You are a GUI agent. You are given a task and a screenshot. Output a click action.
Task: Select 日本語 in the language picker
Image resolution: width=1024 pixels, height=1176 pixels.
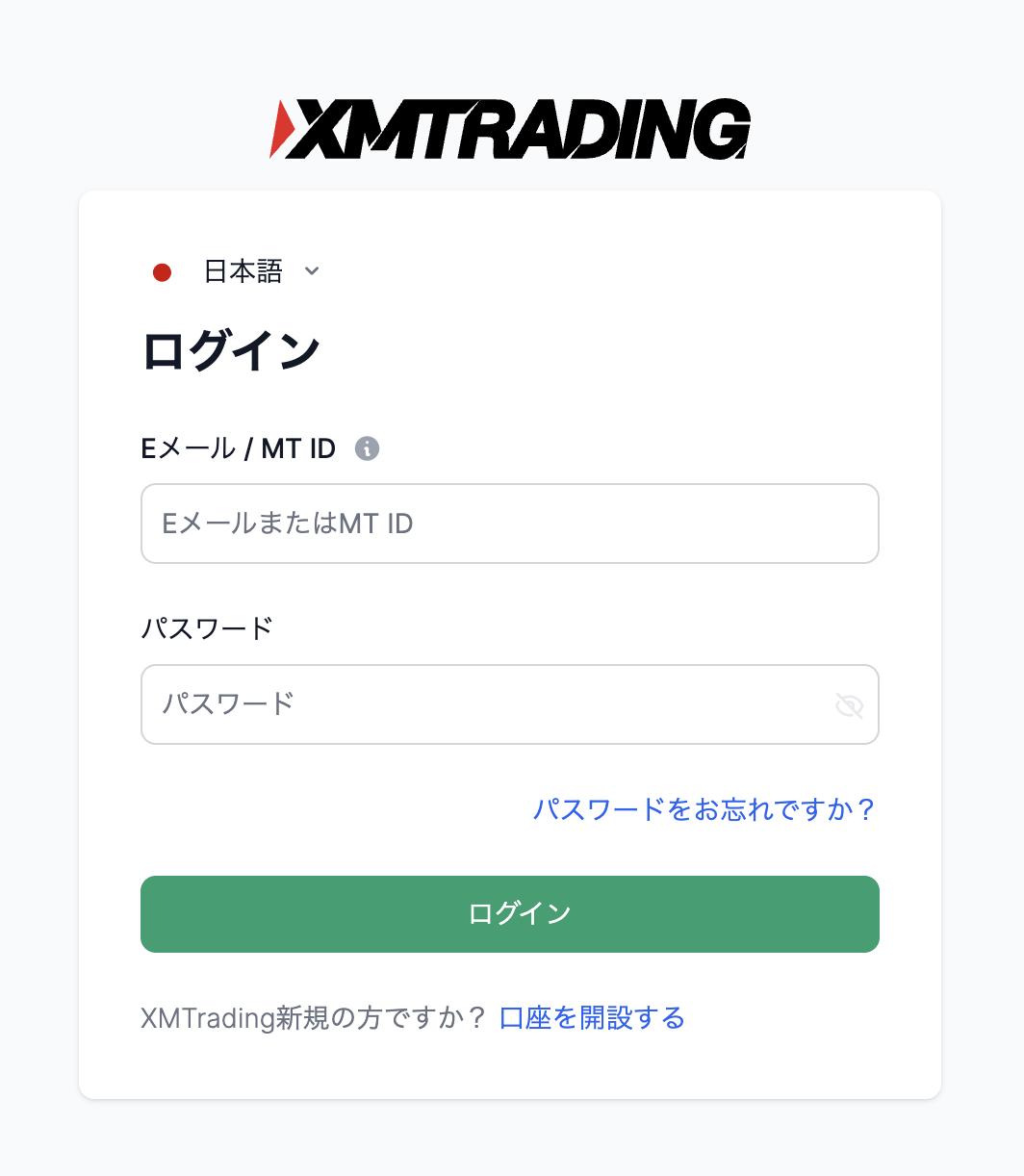[x=241, y=272]
